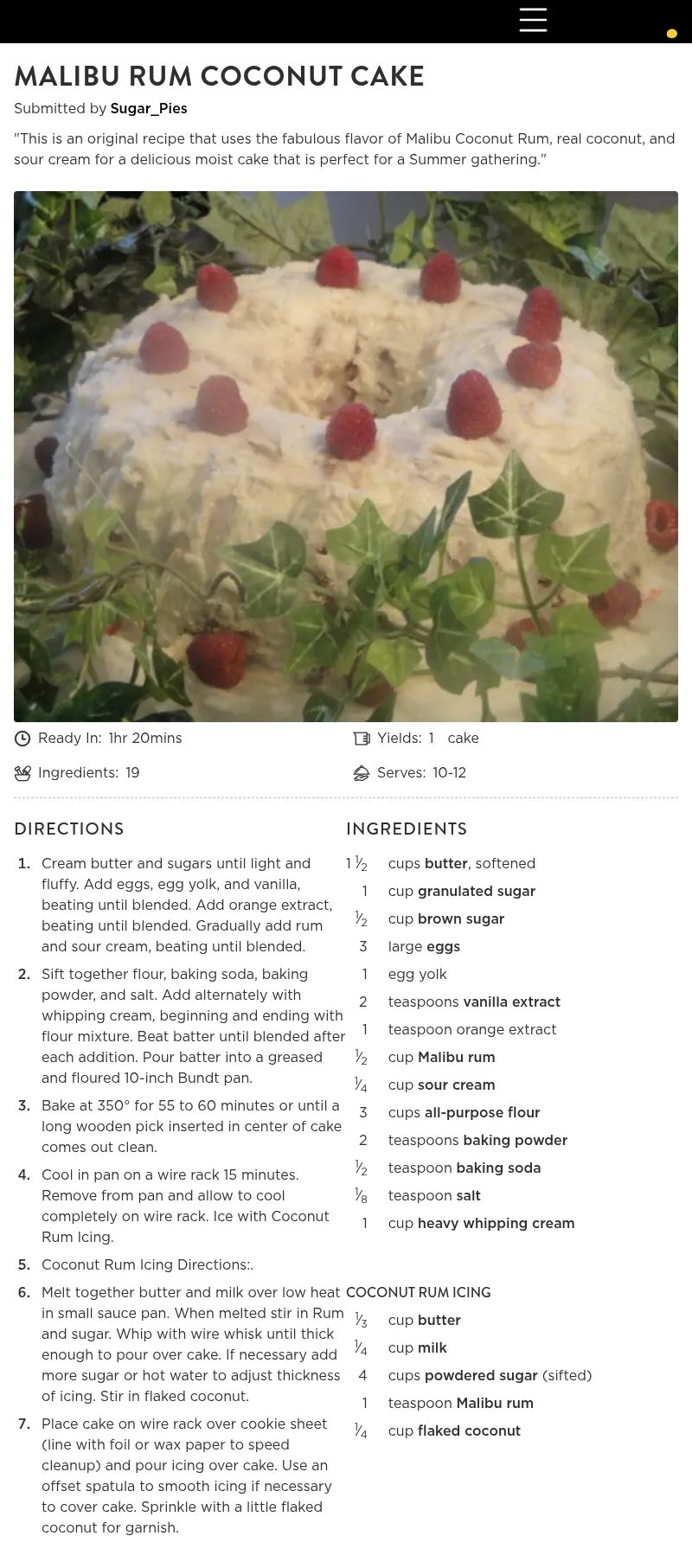View the eggs ingredient page
The height and width of the screenshot is (1568, 692).
point(442,947)
